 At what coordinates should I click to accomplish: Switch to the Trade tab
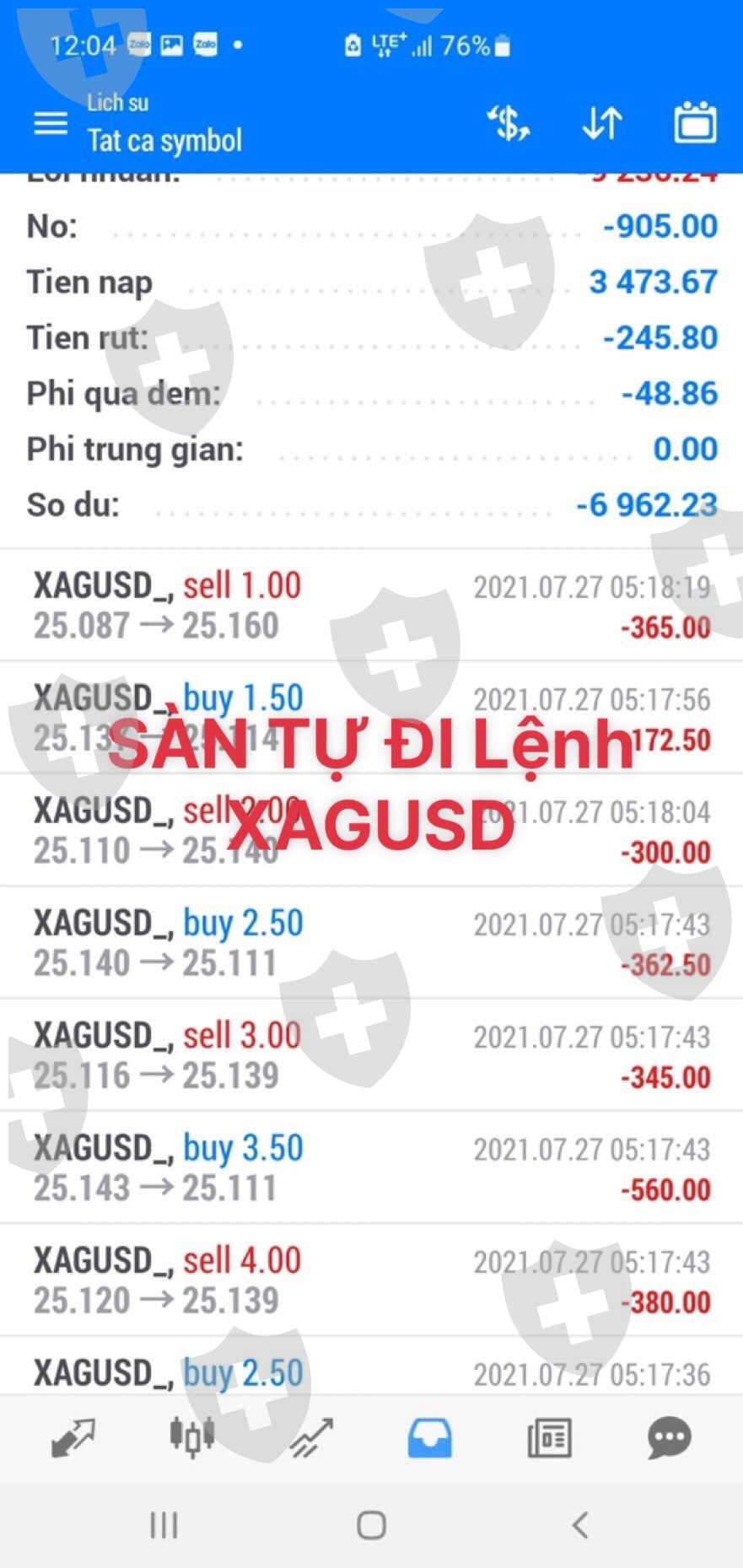[x=311, y=1438]
